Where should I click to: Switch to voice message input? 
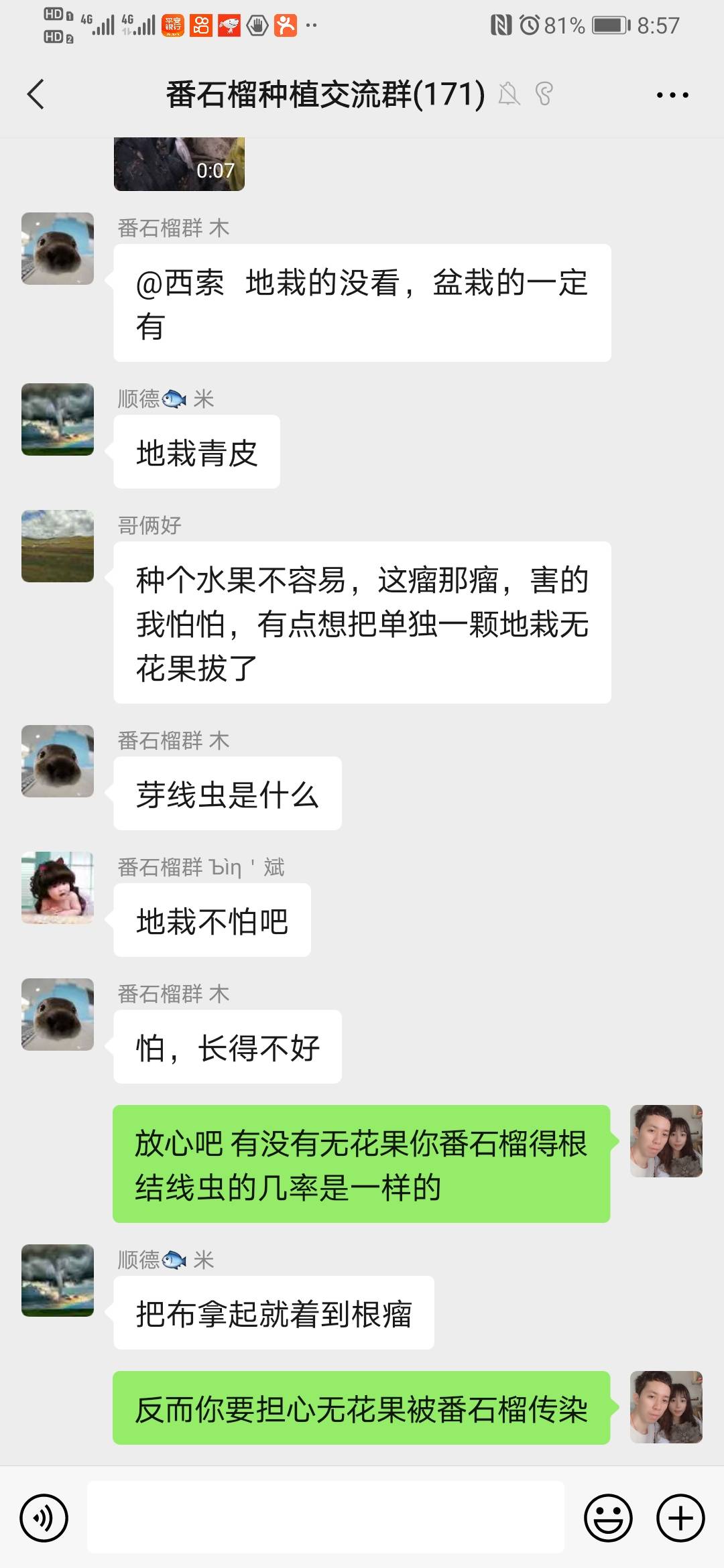(x=44, y=1518)
